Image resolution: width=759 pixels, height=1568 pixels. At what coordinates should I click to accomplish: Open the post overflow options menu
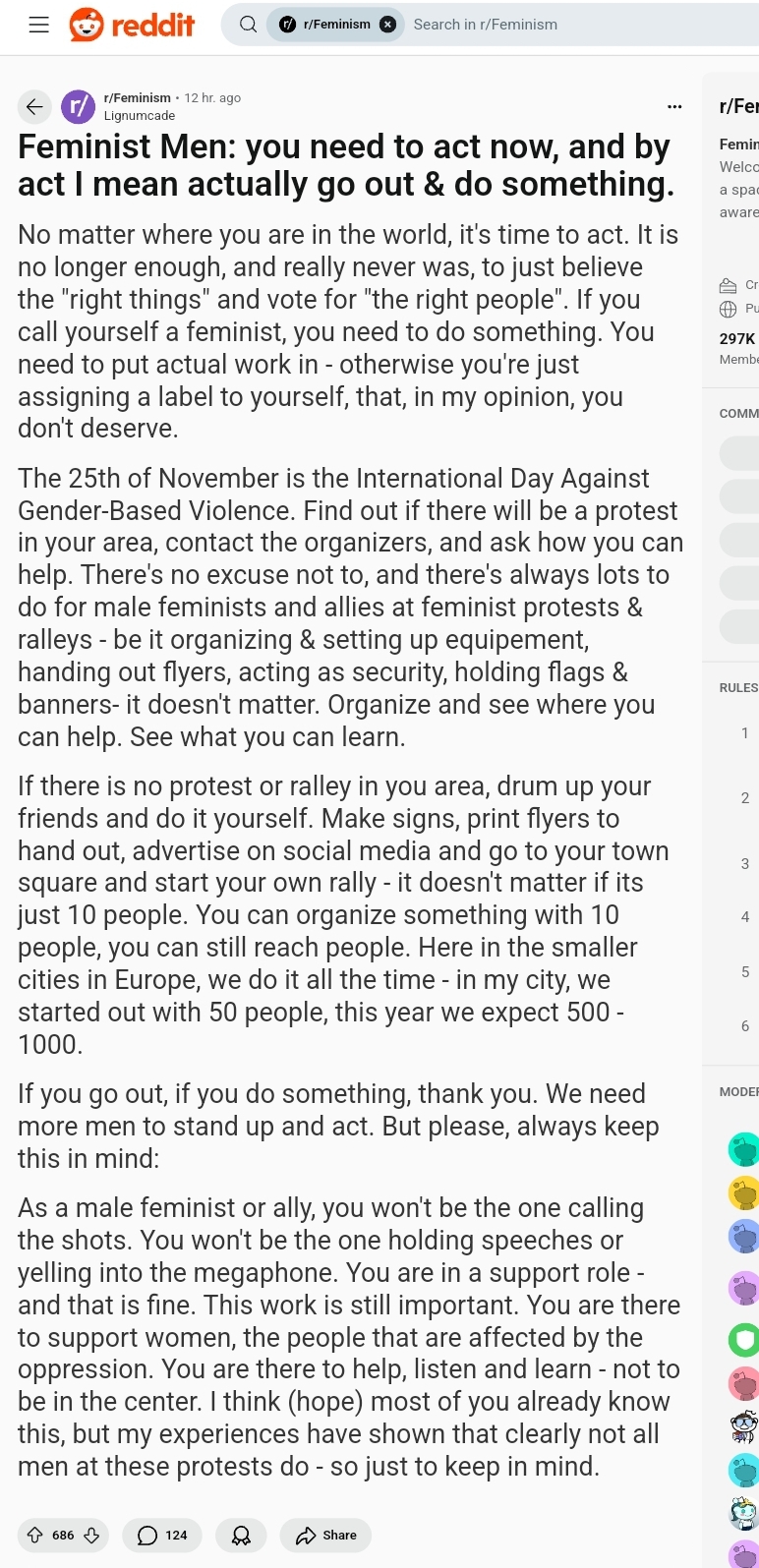click(x=674, y=106)
